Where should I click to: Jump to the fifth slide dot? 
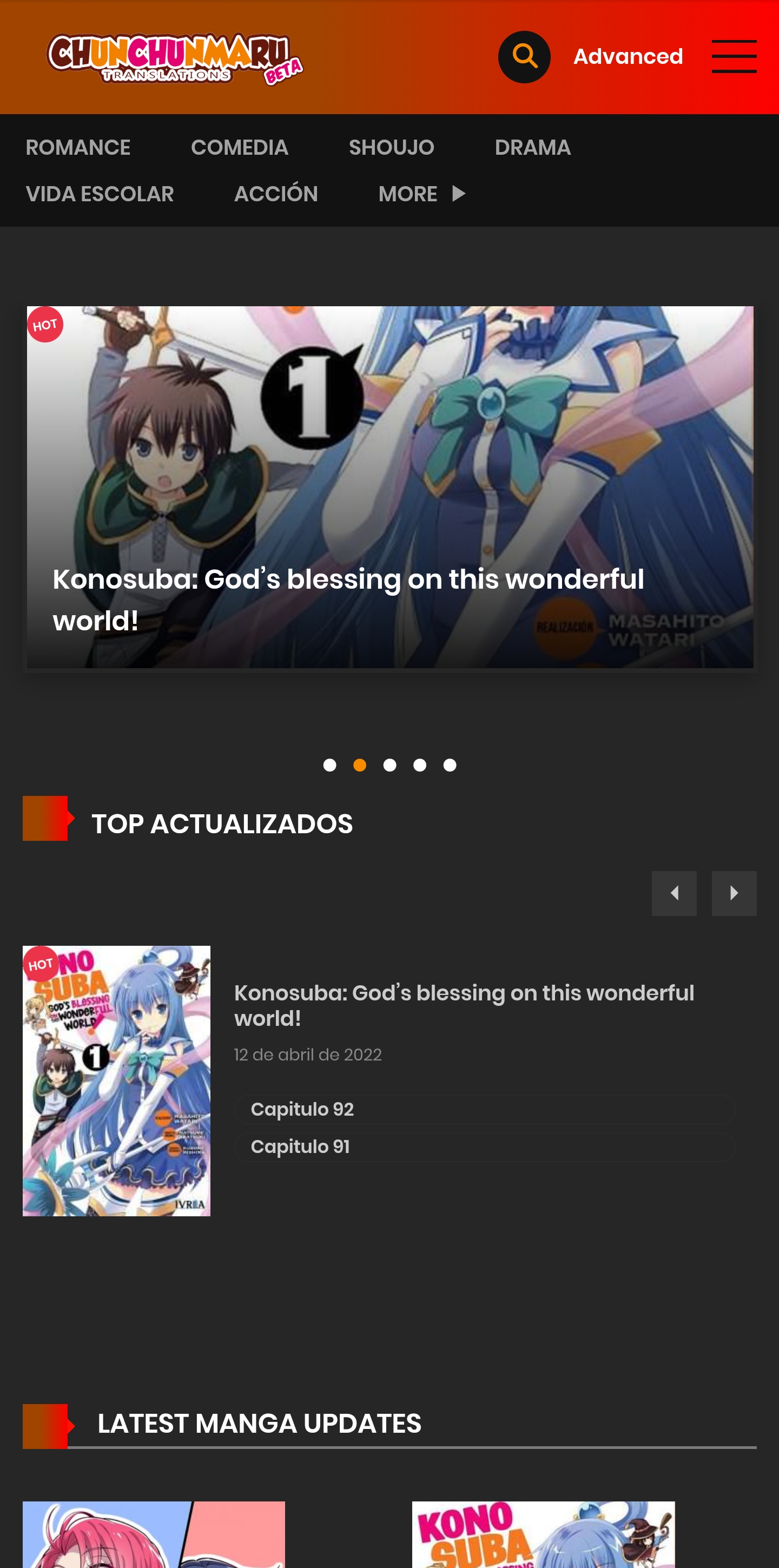450,765
